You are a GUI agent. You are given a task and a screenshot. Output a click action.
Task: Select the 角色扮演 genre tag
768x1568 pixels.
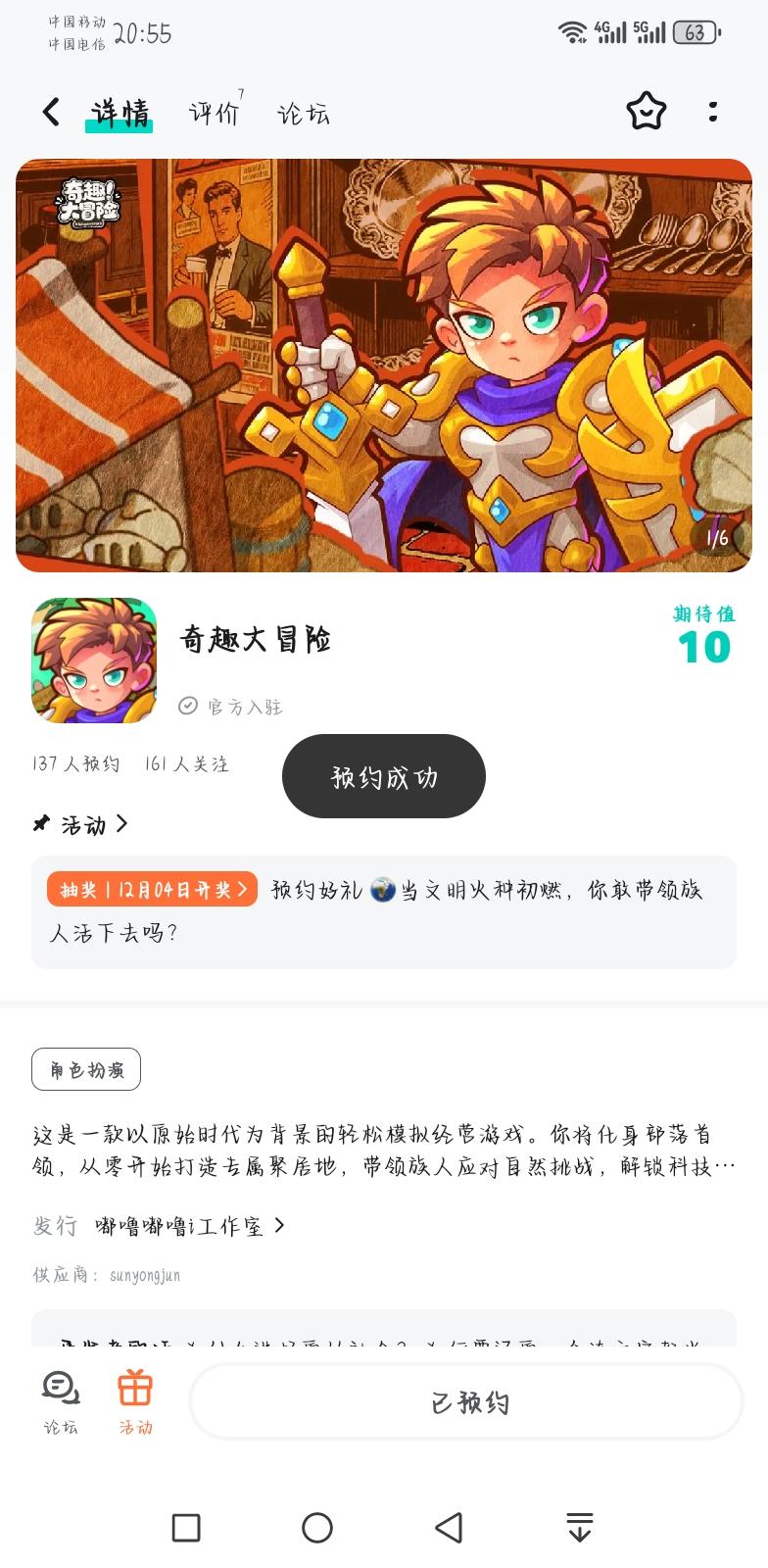coord(84,1068)
